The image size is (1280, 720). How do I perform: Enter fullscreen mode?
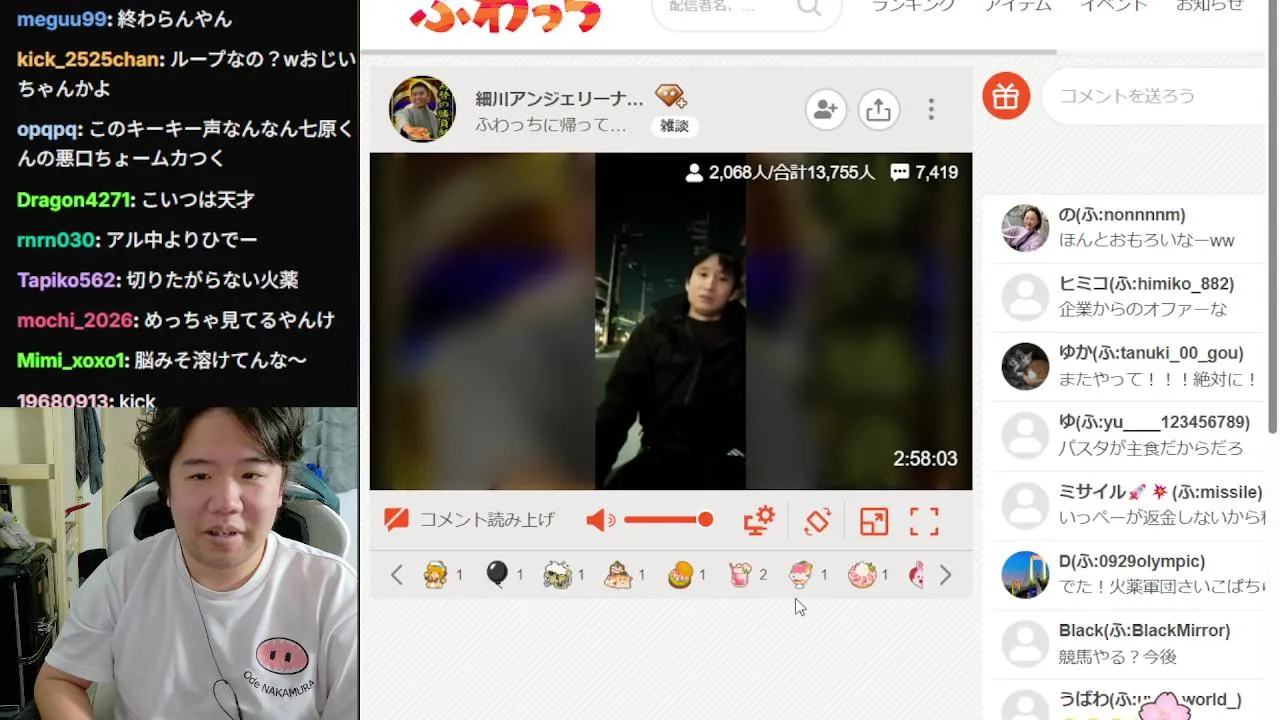[924, 521]
